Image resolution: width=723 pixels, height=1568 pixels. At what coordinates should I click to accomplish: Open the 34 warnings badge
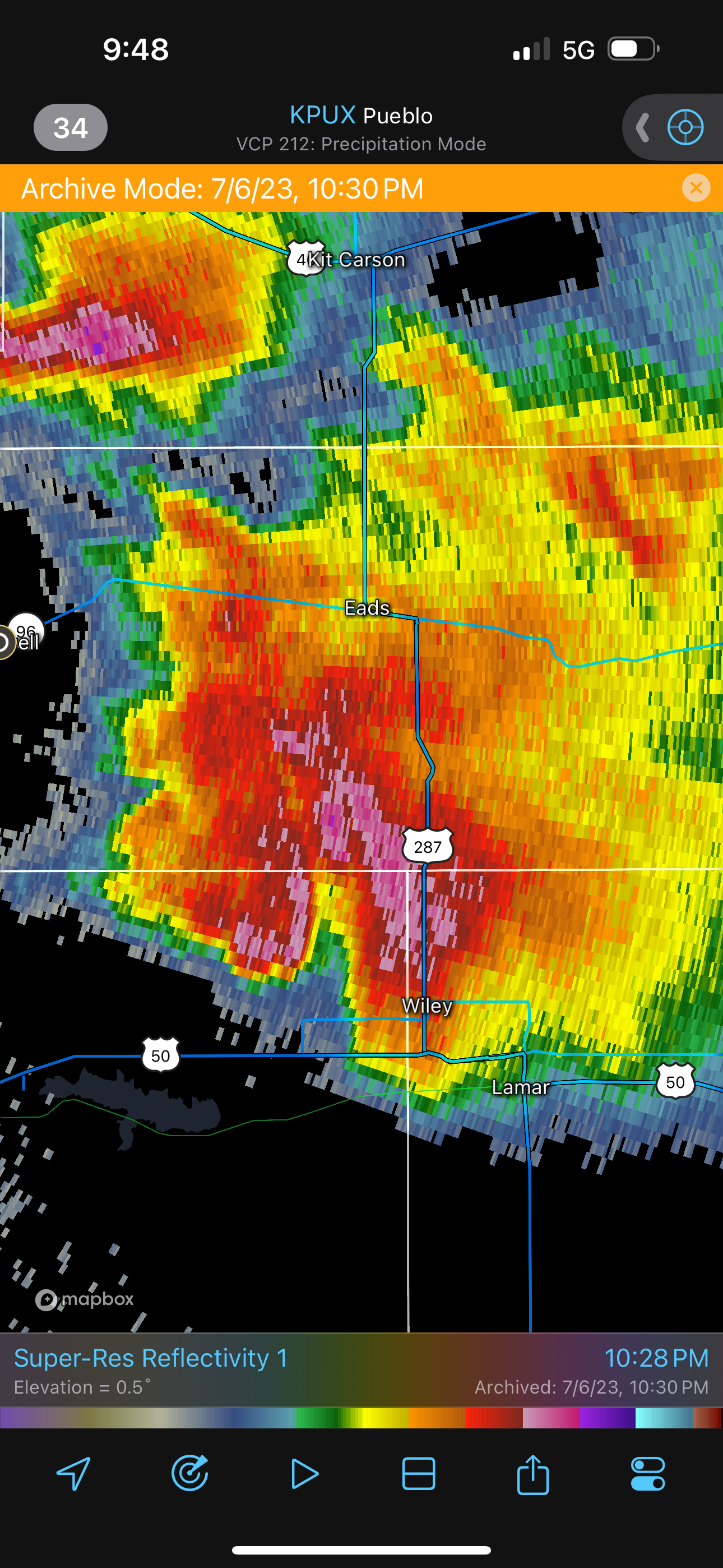click(x=71, y=127)
